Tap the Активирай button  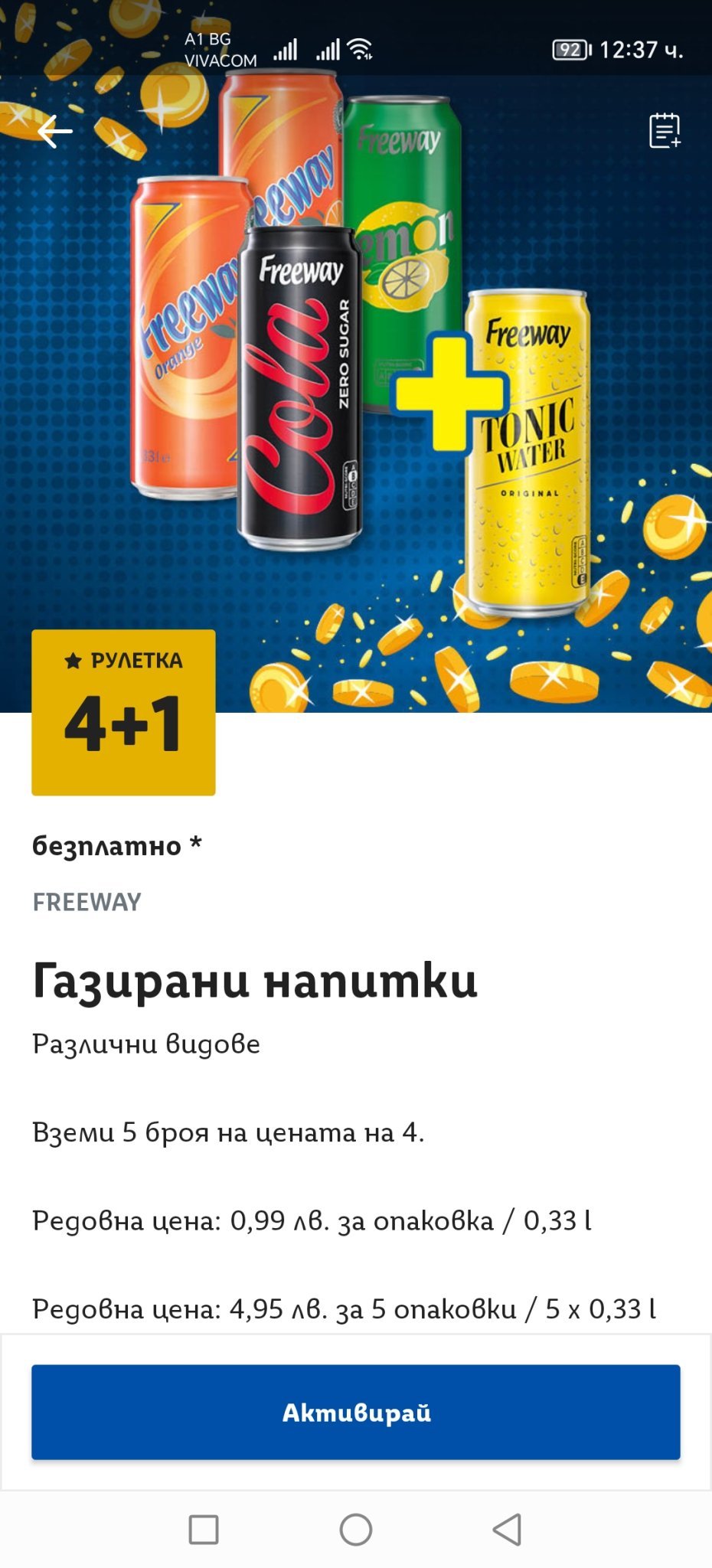[355, 1412]
